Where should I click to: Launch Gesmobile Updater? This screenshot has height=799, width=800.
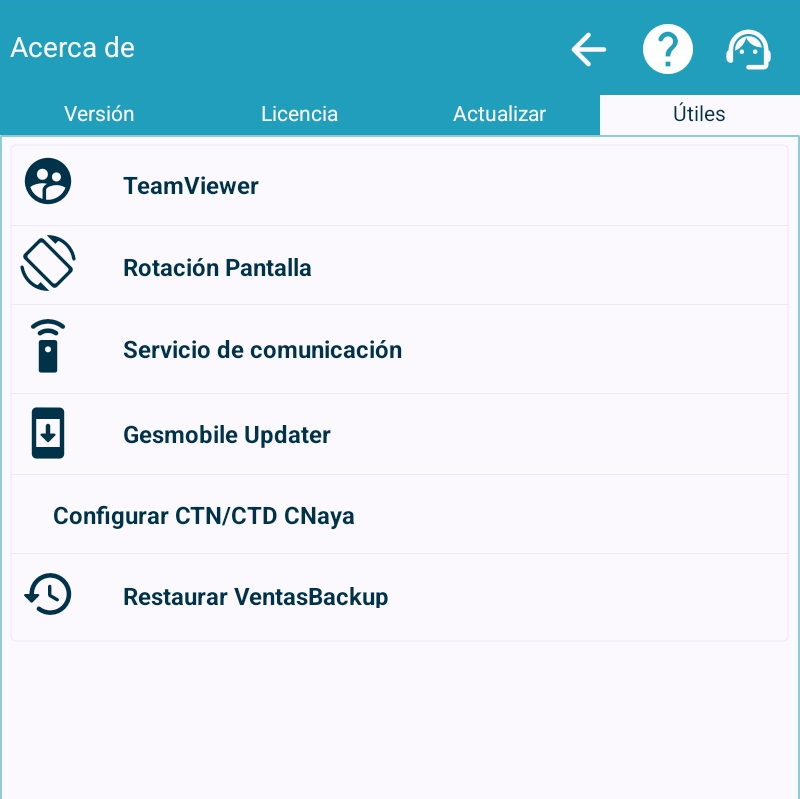point(226,435)
